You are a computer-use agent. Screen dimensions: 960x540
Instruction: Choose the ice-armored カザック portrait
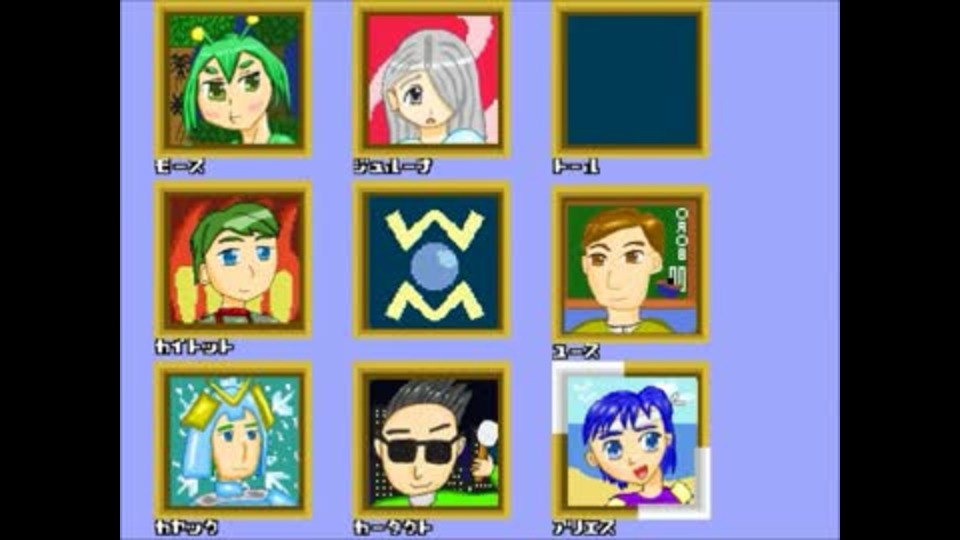click(x=233, y=441)
